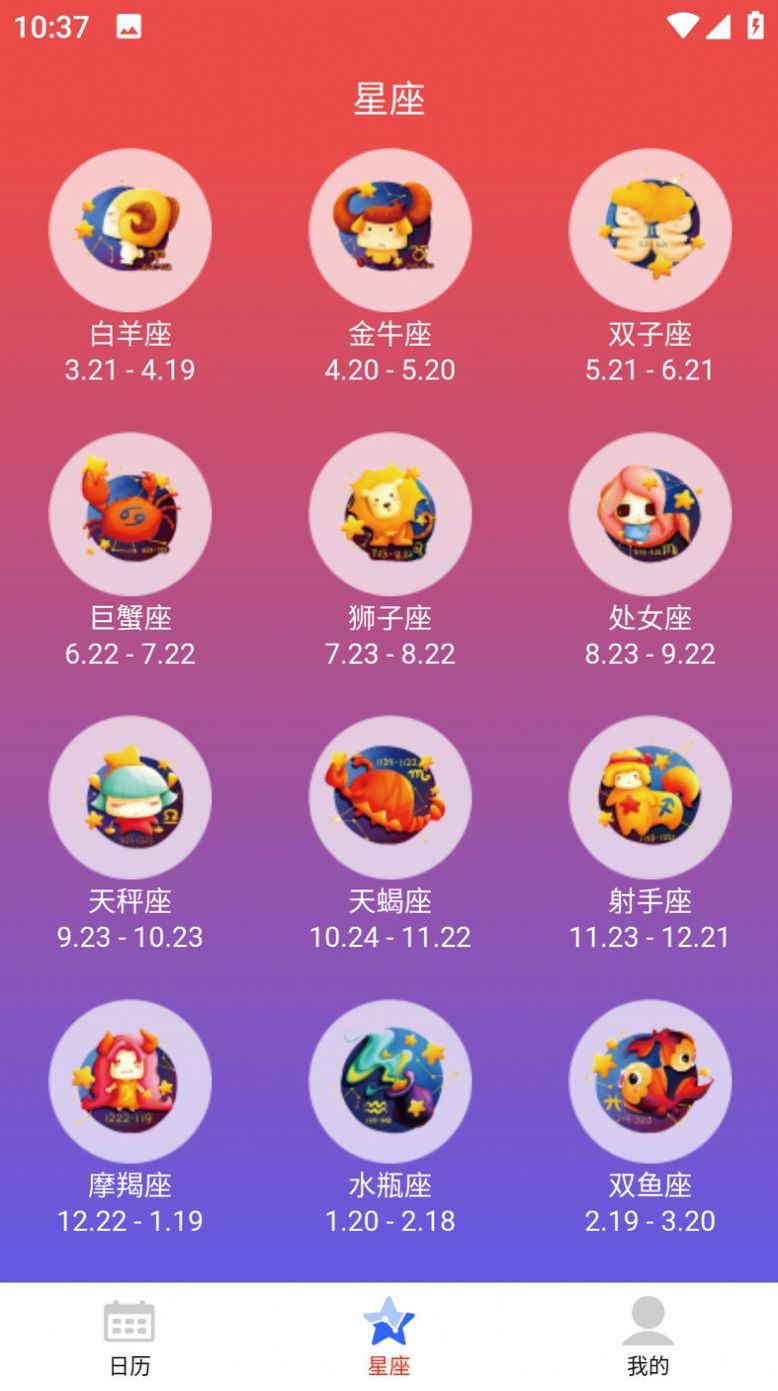
Task: Open the profile (我的) tab
Action: [x=648, y=1337]
